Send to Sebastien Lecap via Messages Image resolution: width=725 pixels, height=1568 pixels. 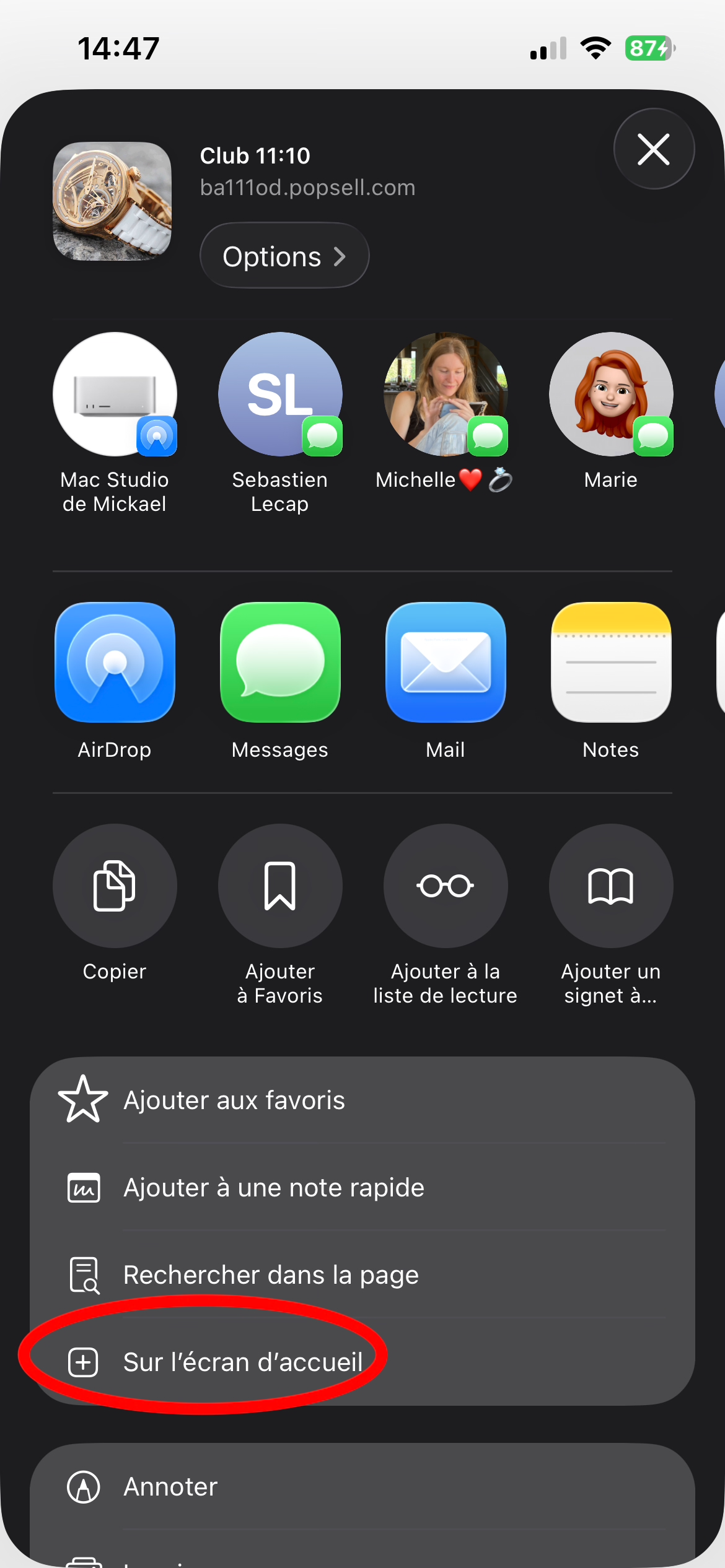point(280,394)
